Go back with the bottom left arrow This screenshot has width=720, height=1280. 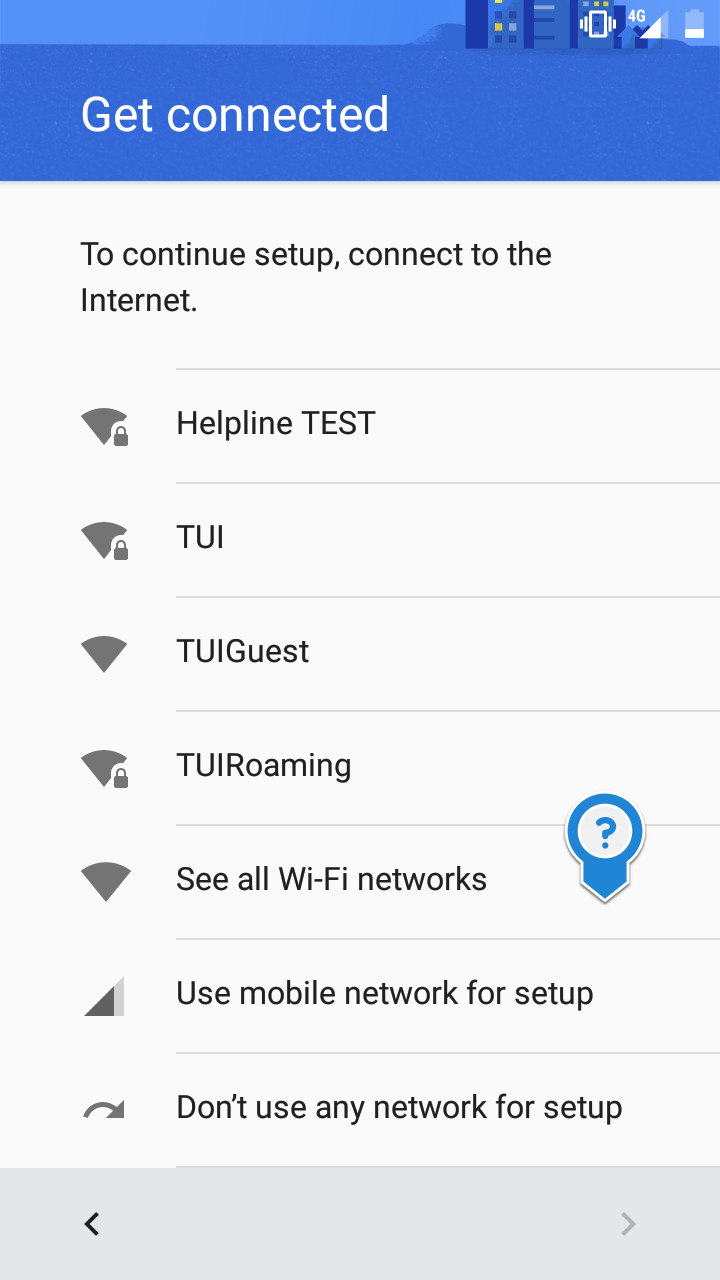92,1224
